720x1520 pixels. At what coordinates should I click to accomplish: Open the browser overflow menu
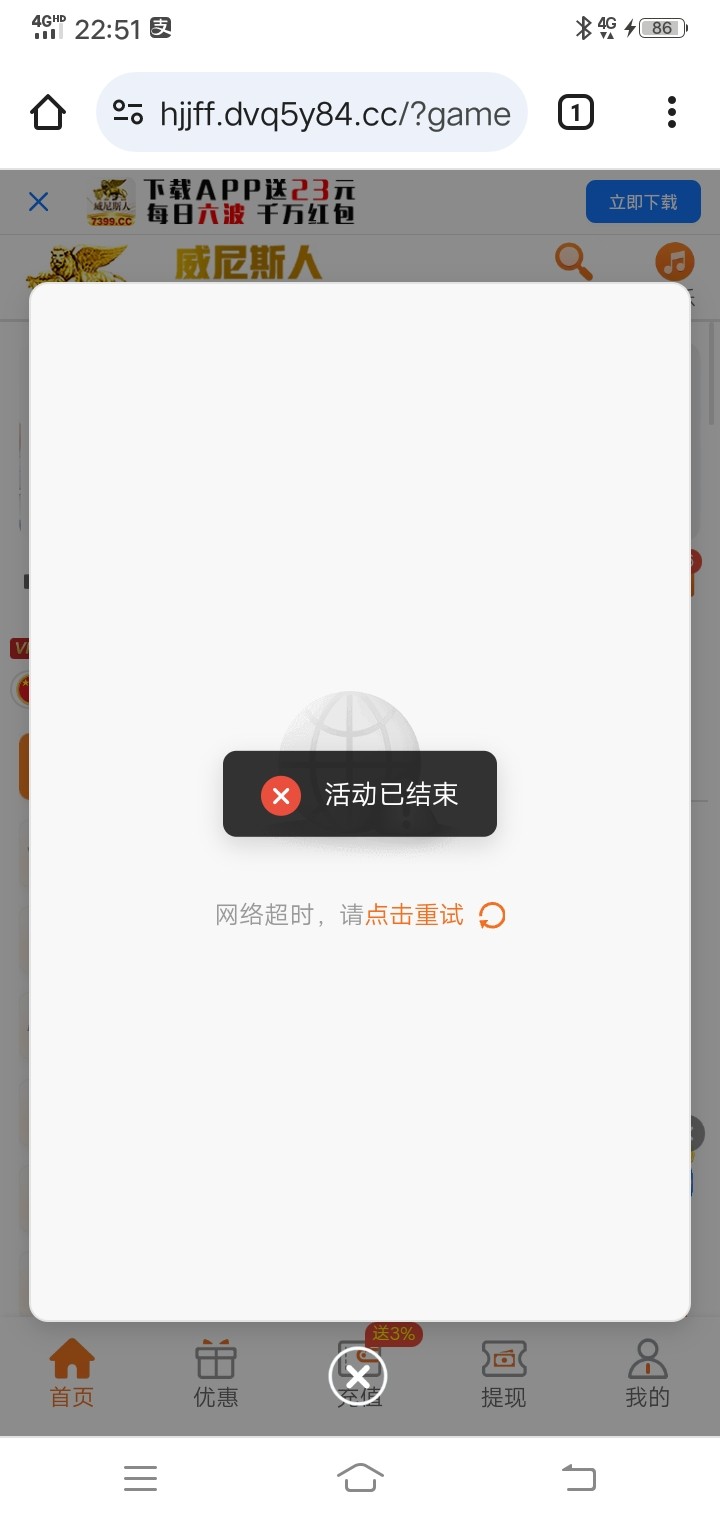pos(672,112)
